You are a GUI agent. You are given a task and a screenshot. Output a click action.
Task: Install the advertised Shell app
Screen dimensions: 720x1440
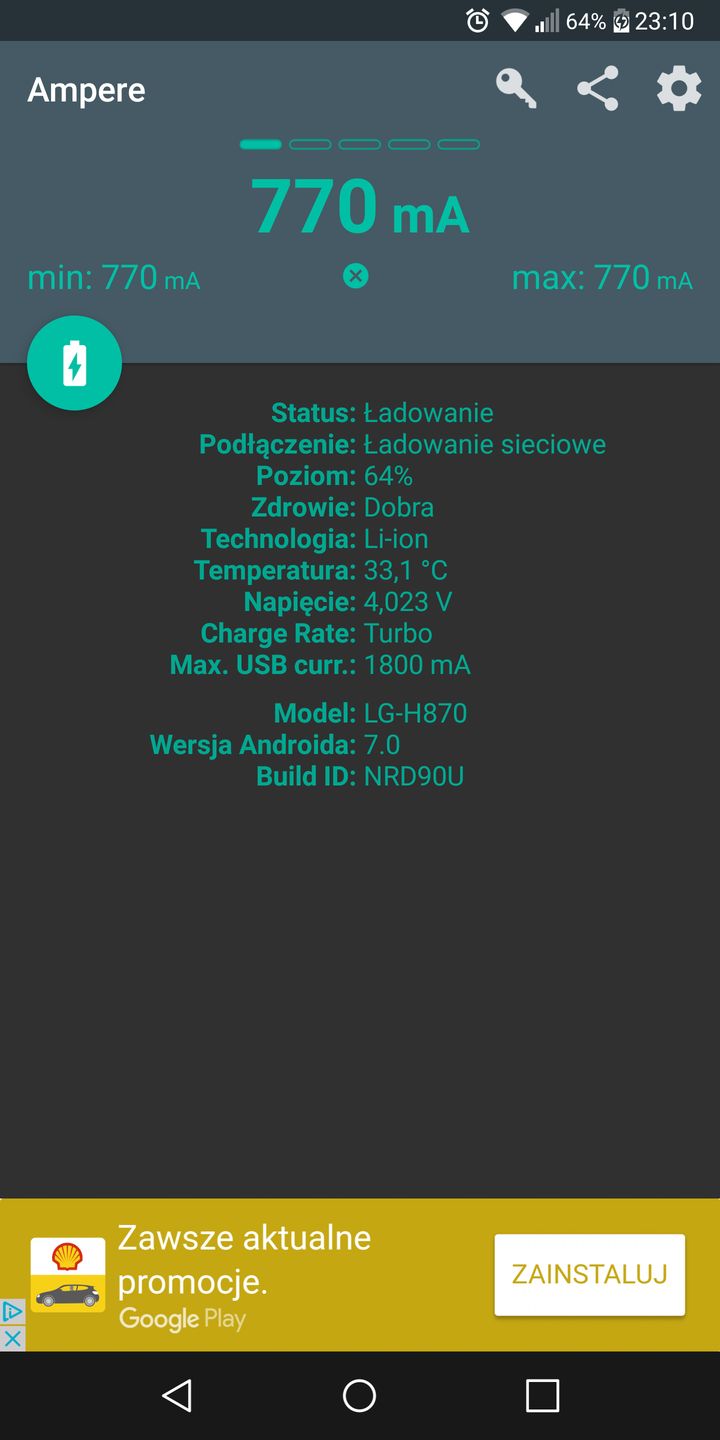tap(589, 1274)
